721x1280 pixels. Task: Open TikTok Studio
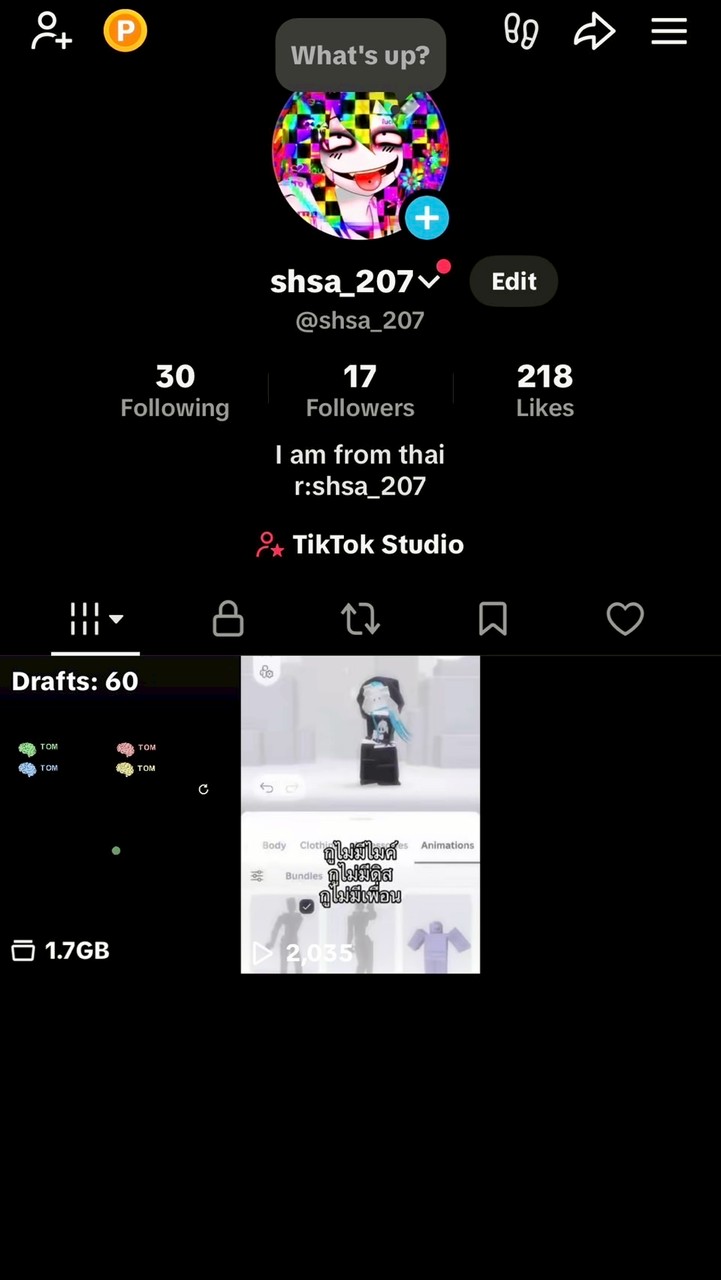[360, 545]
